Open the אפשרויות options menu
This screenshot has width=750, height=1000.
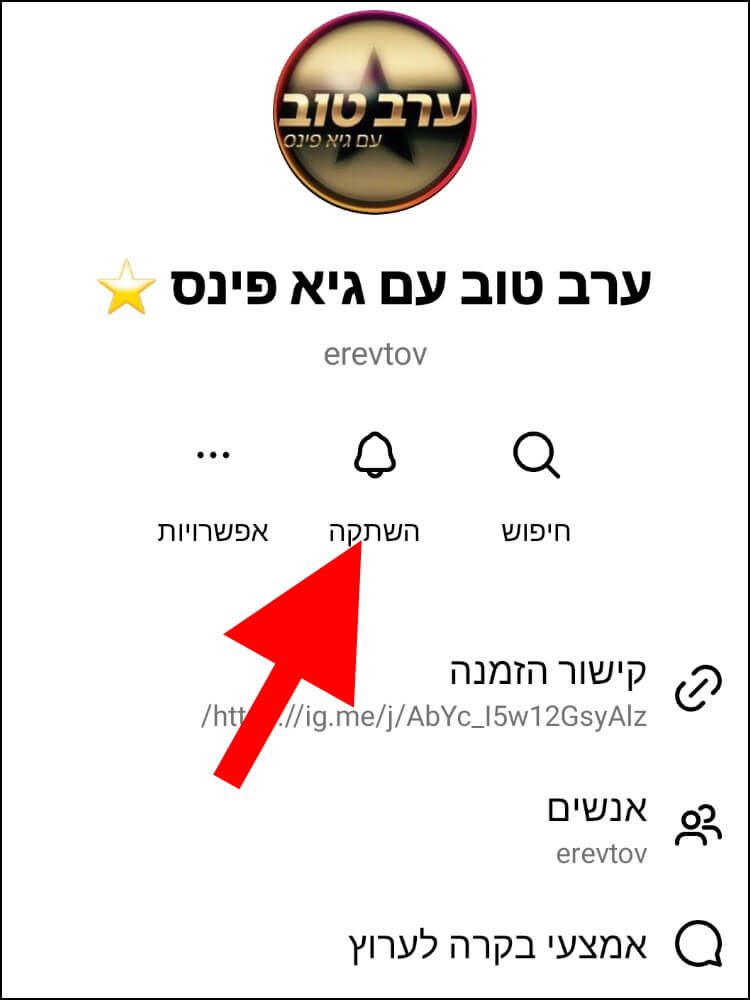point(213,456)
